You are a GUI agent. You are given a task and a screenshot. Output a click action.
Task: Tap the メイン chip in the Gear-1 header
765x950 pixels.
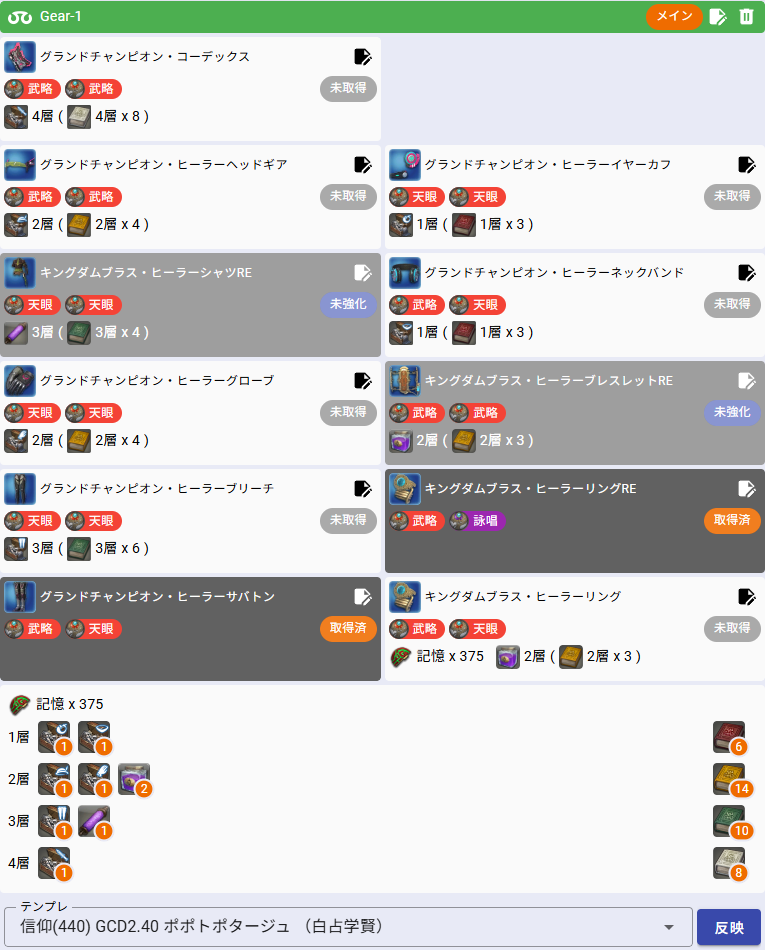pyautogui.click(x=674, y=16)
